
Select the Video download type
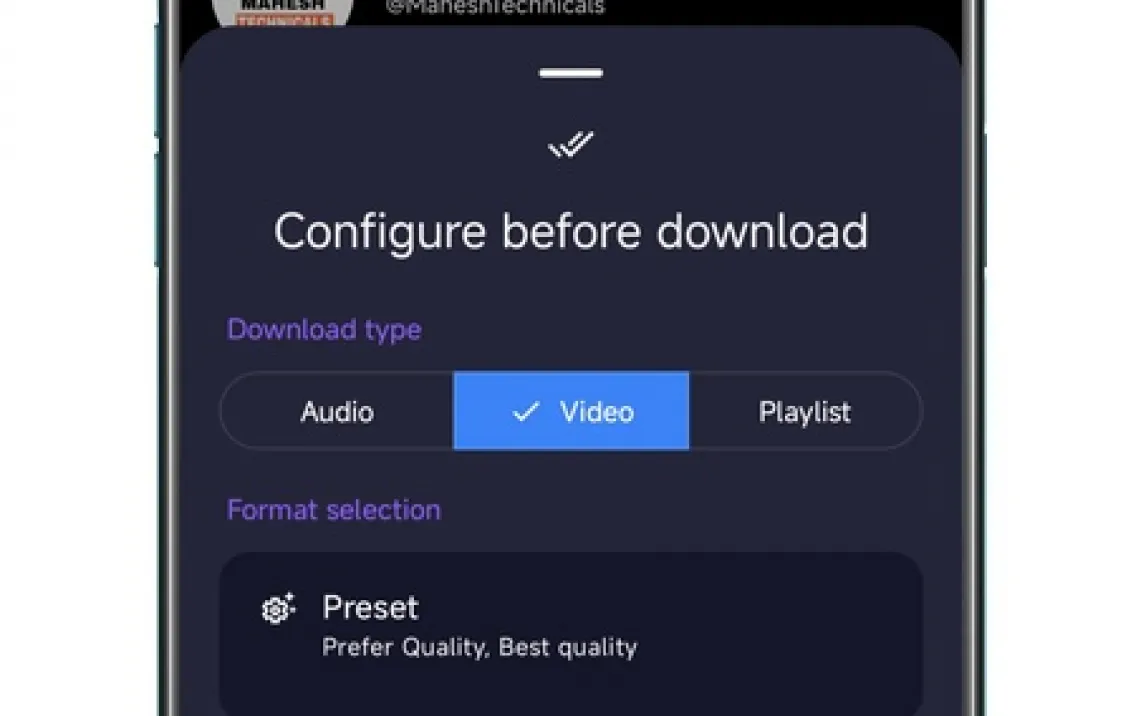pos(571,411)
